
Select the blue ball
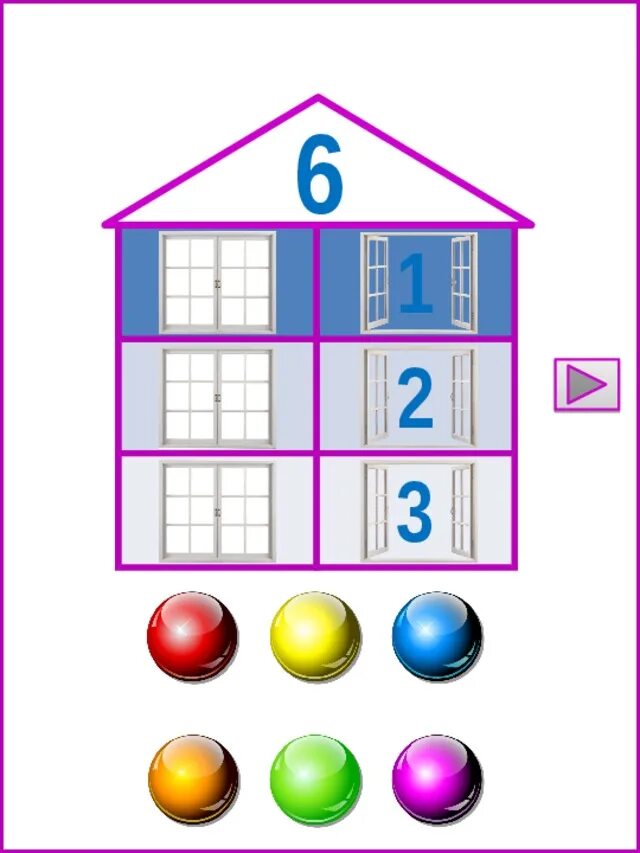pos(437,636)
